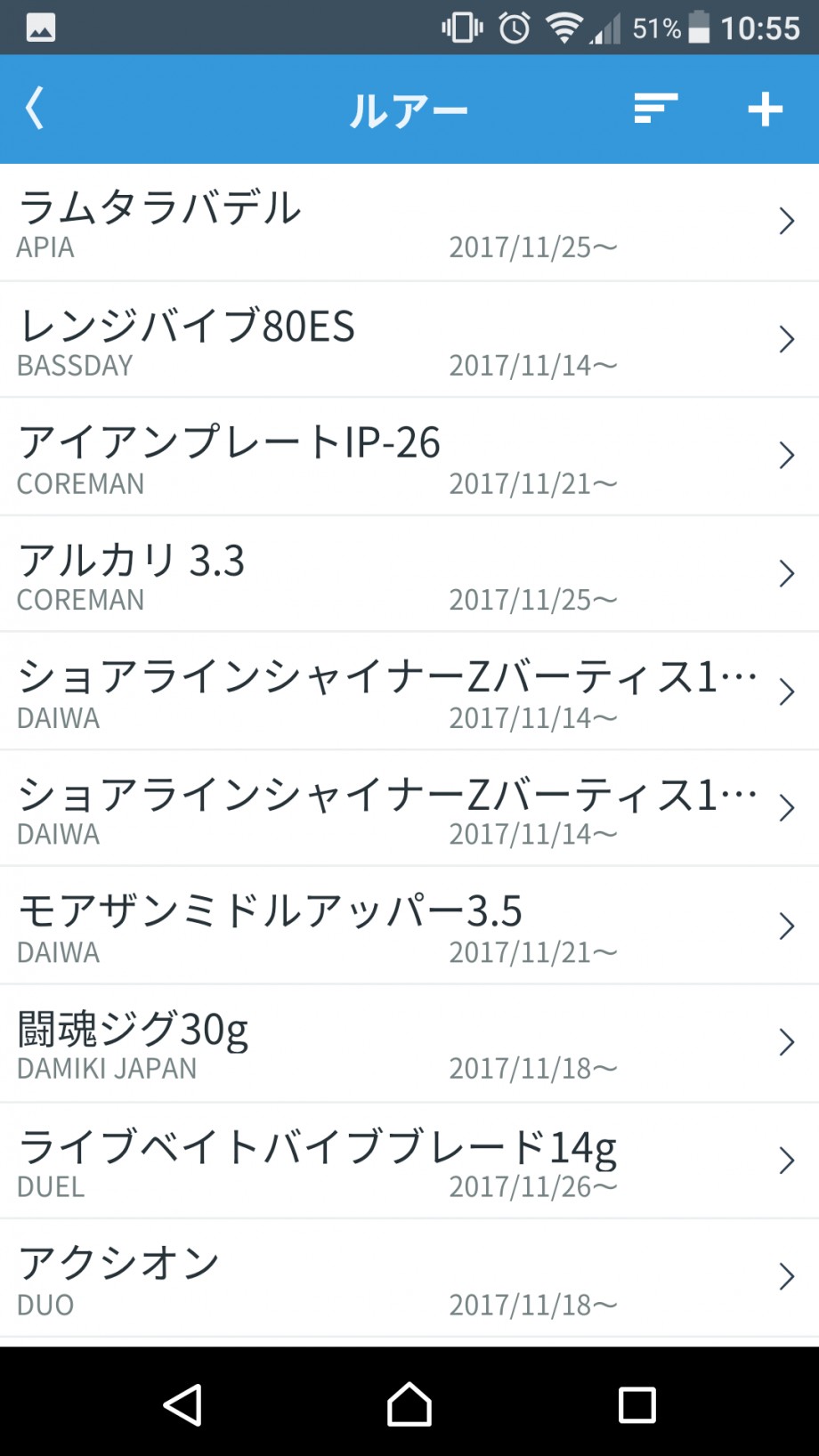Add a new lure with plus

tap(765, 109)
